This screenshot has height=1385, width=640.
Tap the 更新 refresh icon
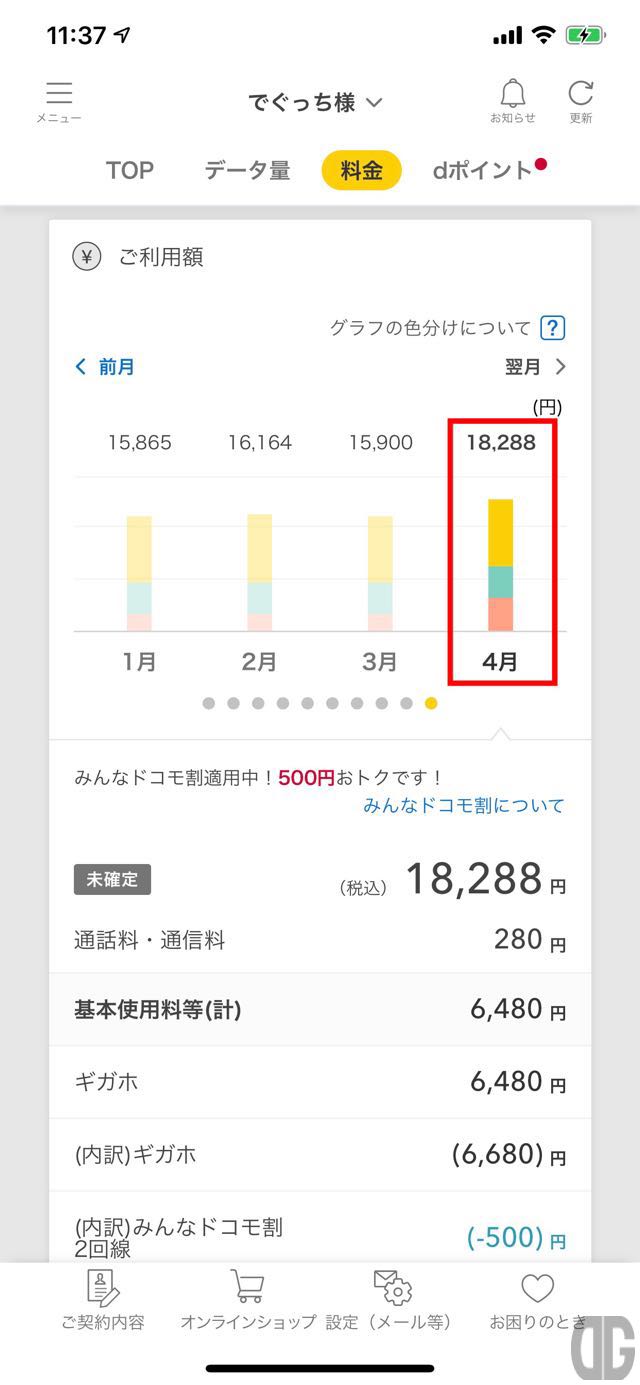click(x=581, y=102)
